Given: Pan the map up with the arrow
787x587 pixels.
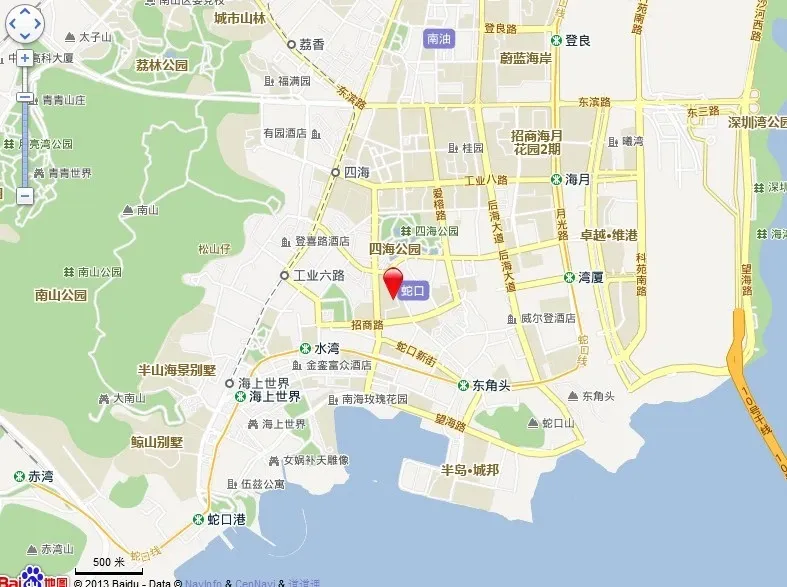Looking at the screenshot, I should [x=25, y=10].
